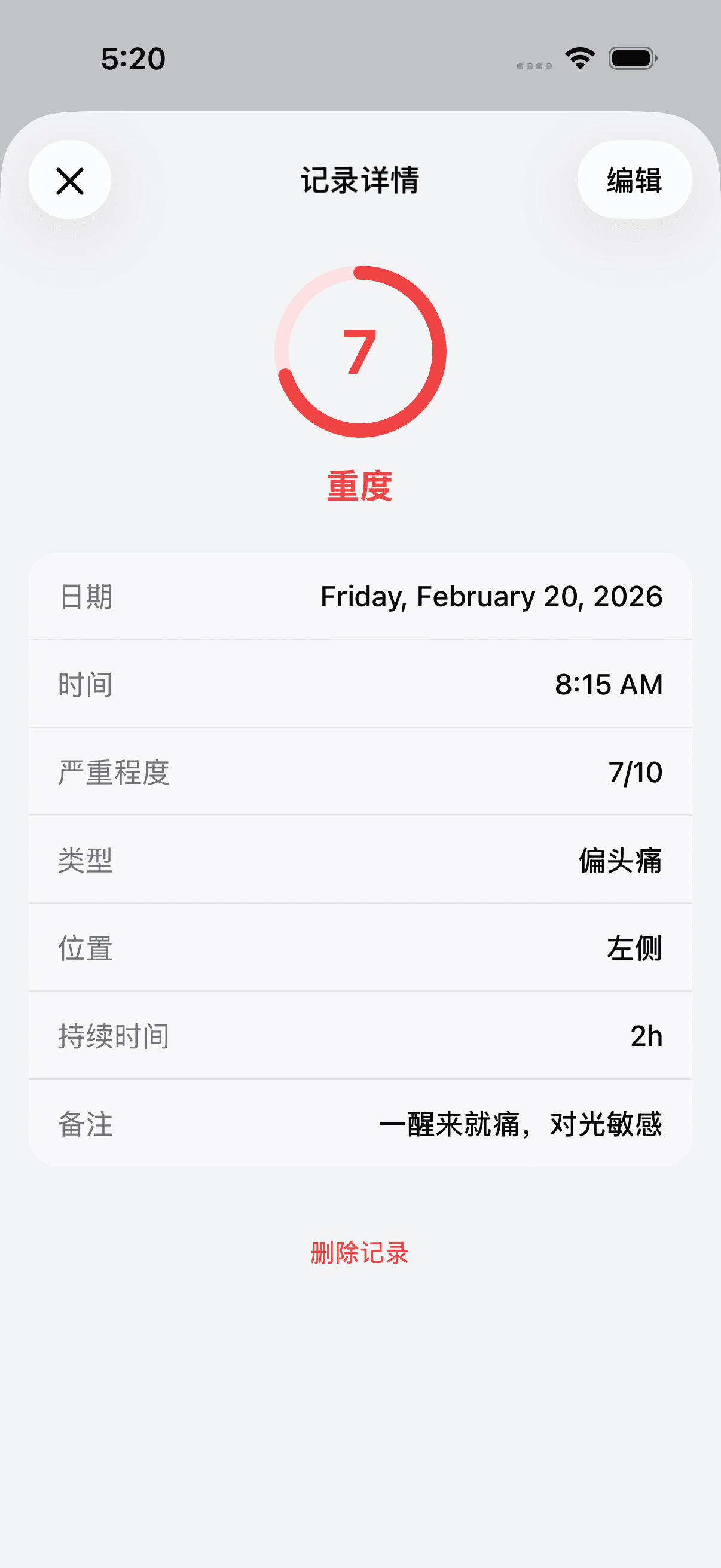
Task: Tap the 位置 row showing 左侧
Action: 360,948
